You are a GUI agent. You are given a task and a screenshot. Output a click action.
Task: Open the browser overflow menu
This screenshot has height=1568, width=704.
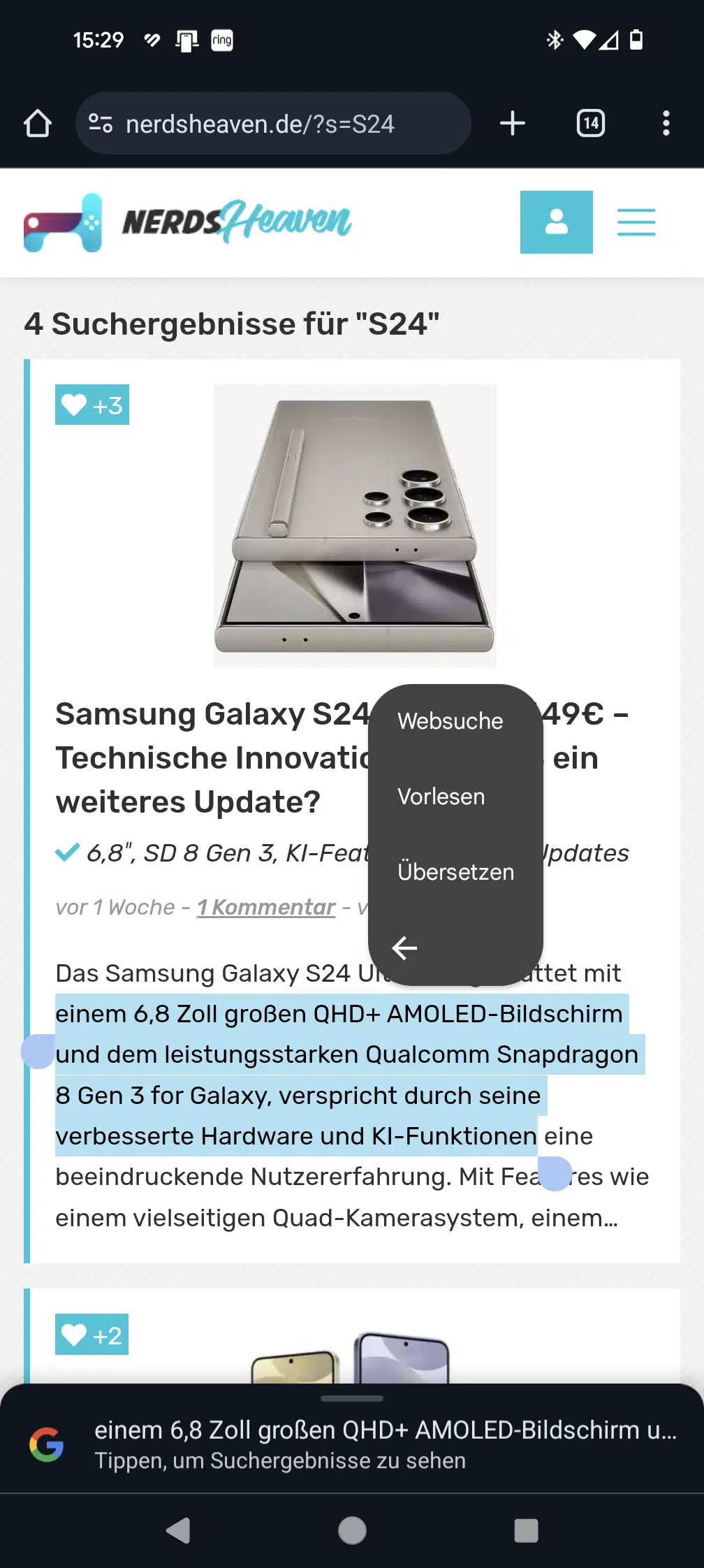[x=666, y=124]
